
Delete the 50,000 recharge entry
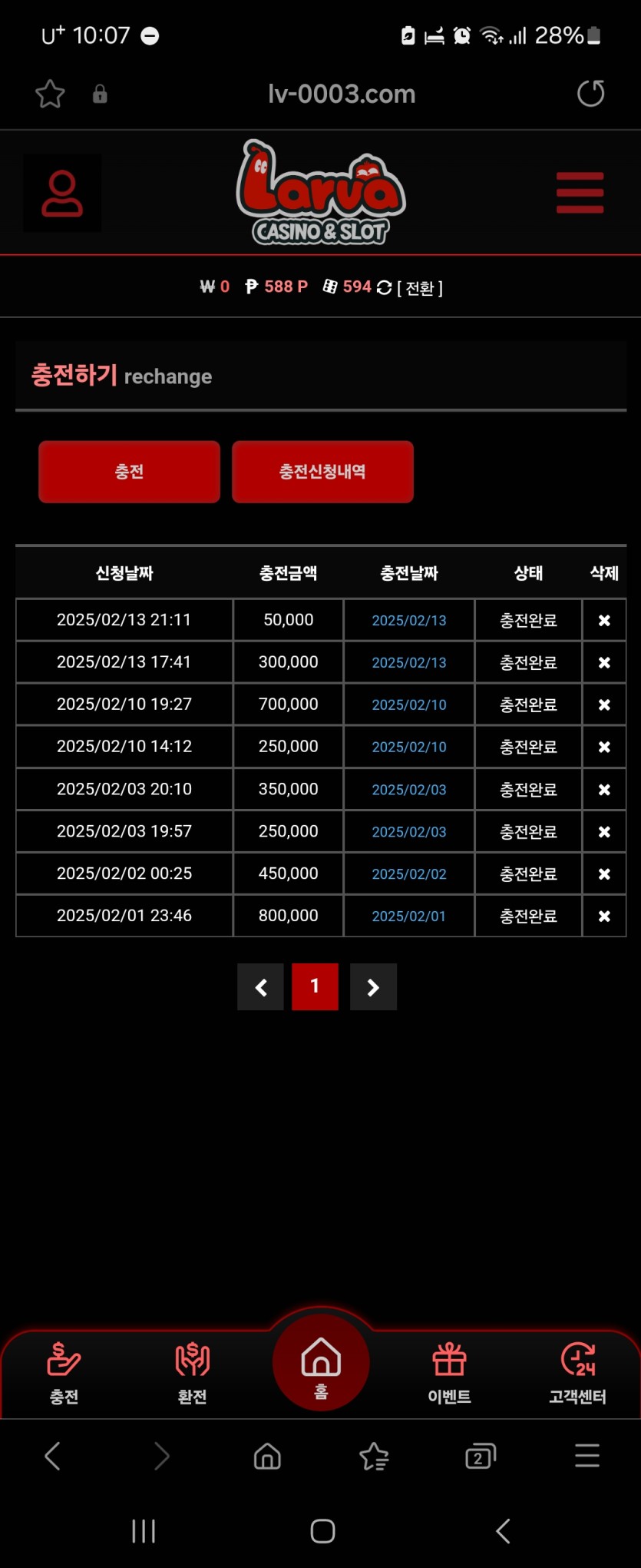click(x=604, y=620)
